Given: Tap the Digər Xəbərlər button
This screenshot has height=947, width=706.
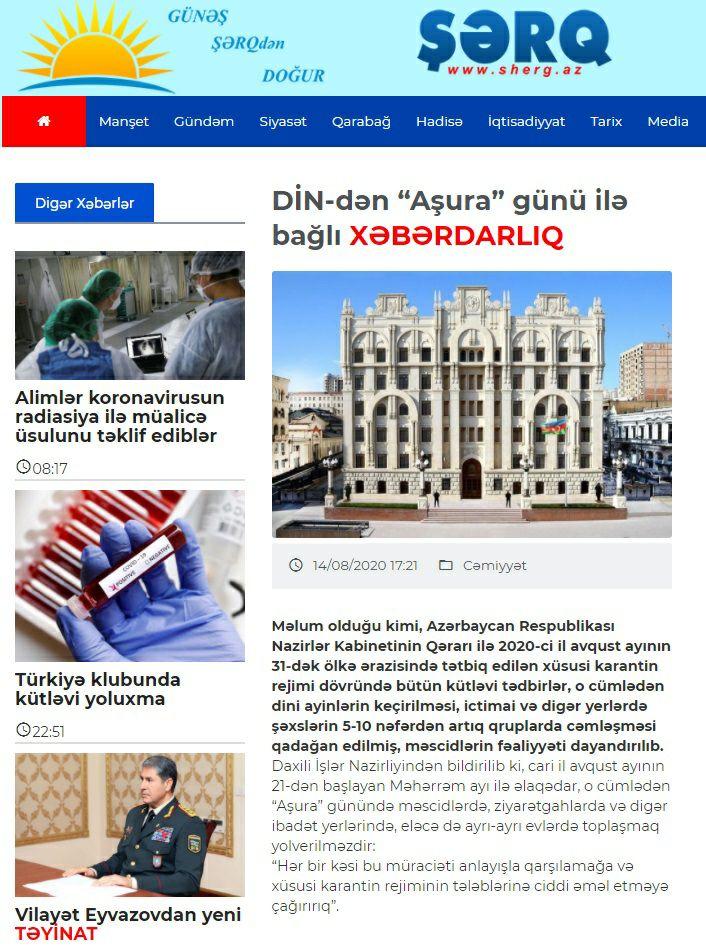Looking at the screenshot, I should (x=84, y=203).
